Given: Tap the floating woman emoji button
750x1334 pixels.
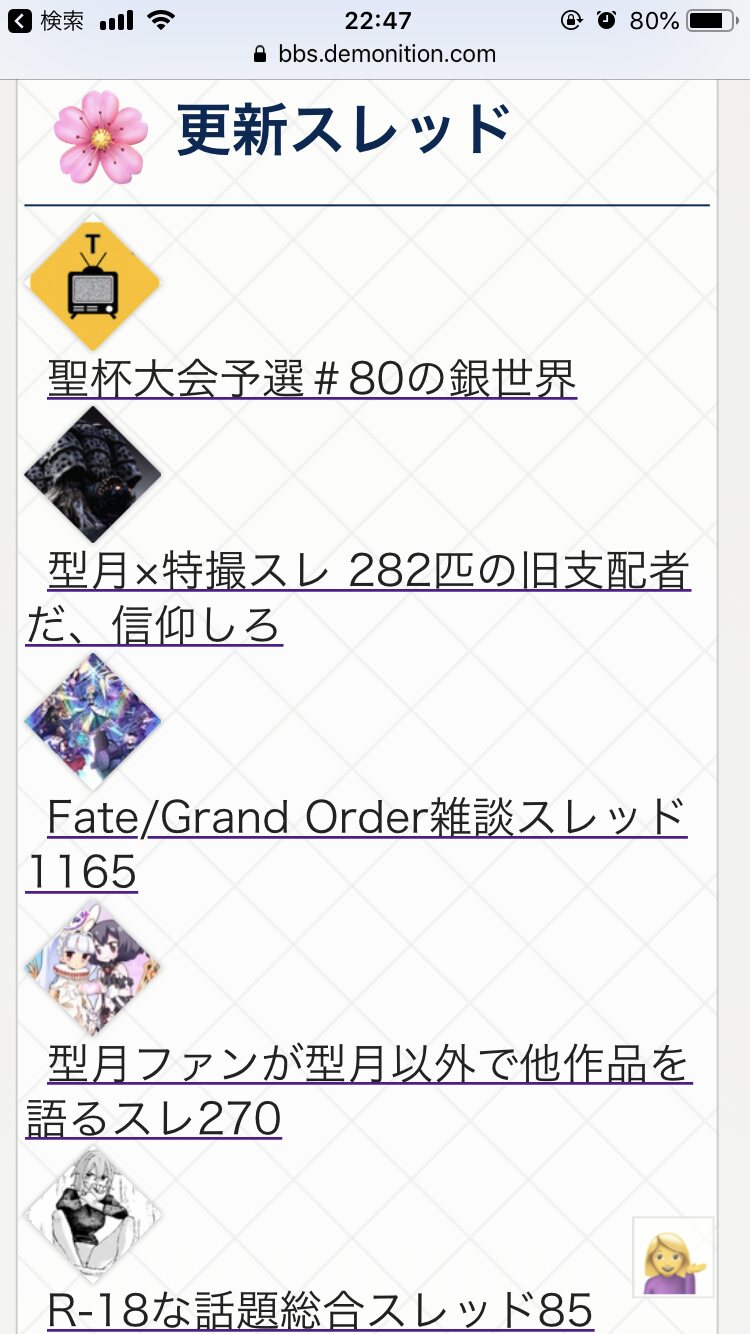Looking at the screenshot, I should (673, 1257).
